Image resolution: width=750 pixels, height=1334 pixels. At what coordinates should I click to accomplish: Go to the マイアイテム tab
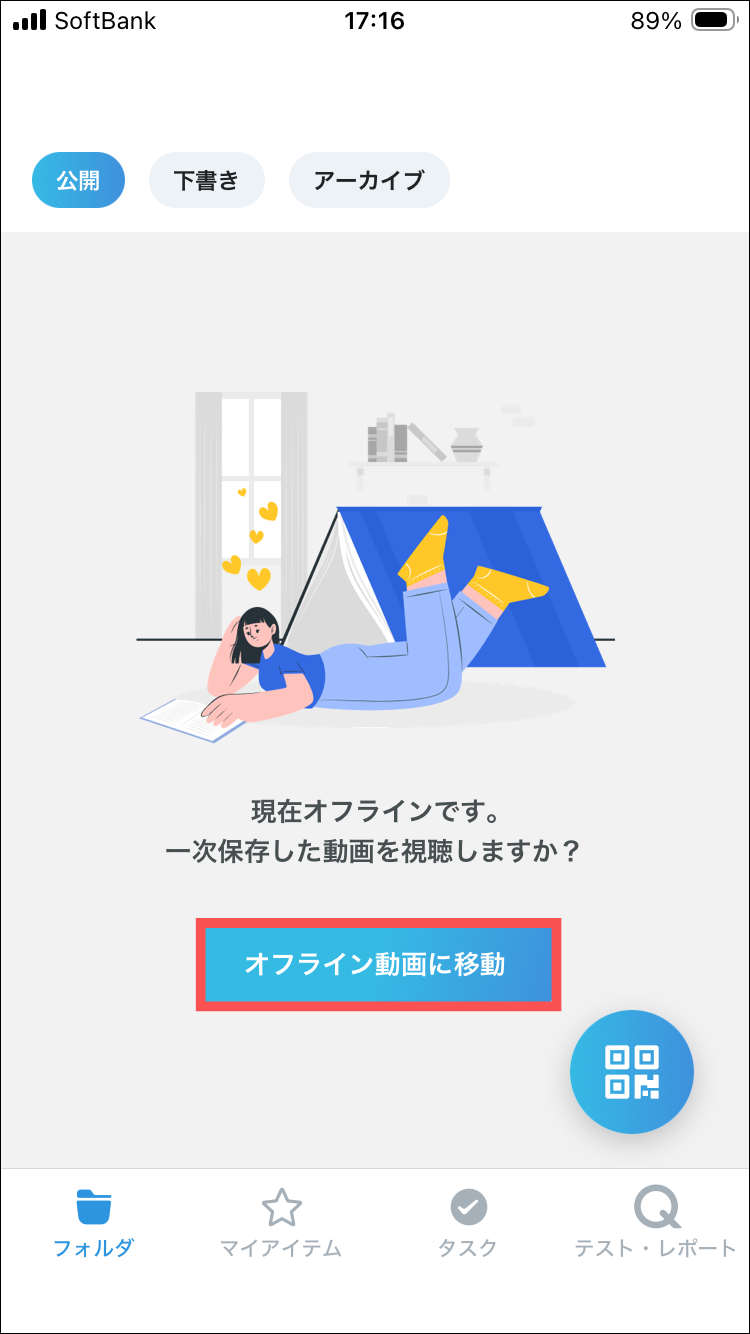coord(281,1223)
